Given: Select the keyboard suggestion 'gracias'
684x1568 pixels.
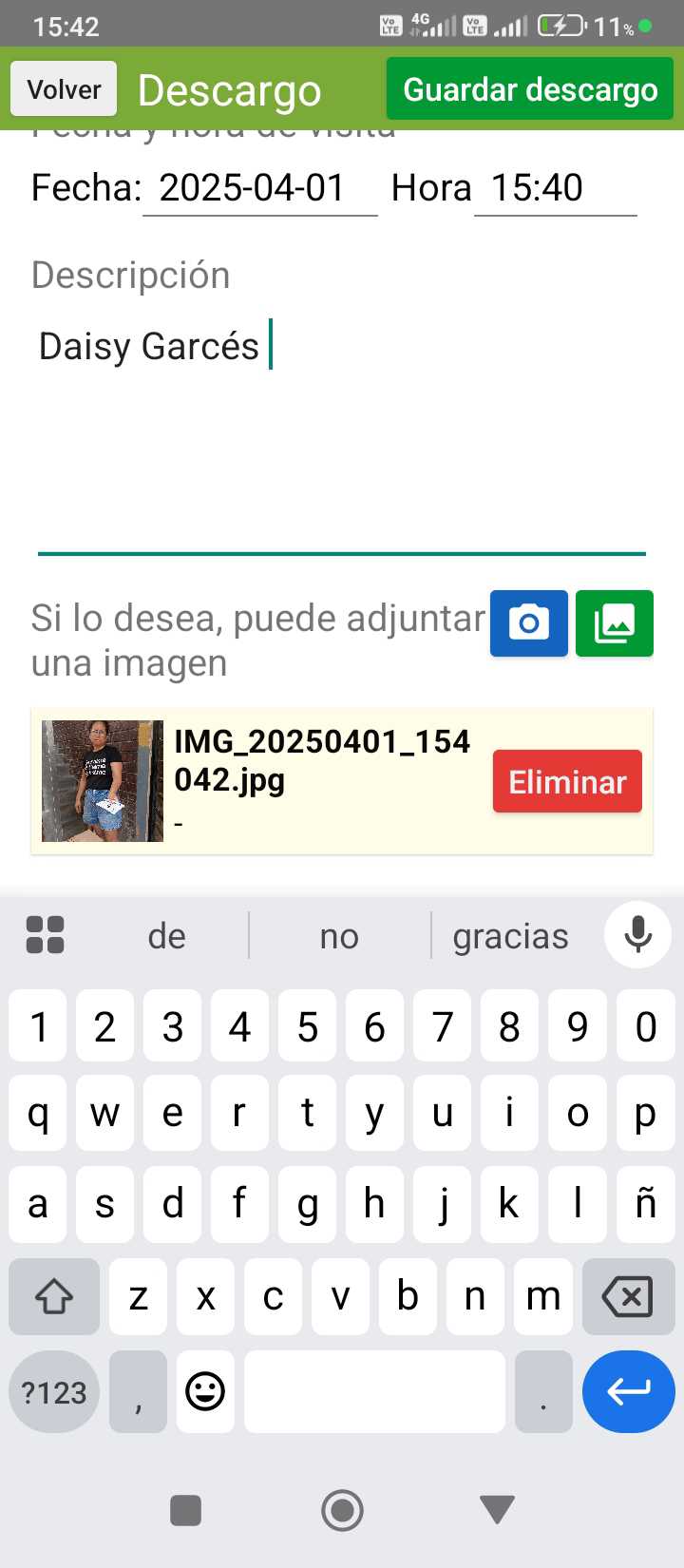Looking at the screenshot, I should pyautogui.click(x=511, y=937).
